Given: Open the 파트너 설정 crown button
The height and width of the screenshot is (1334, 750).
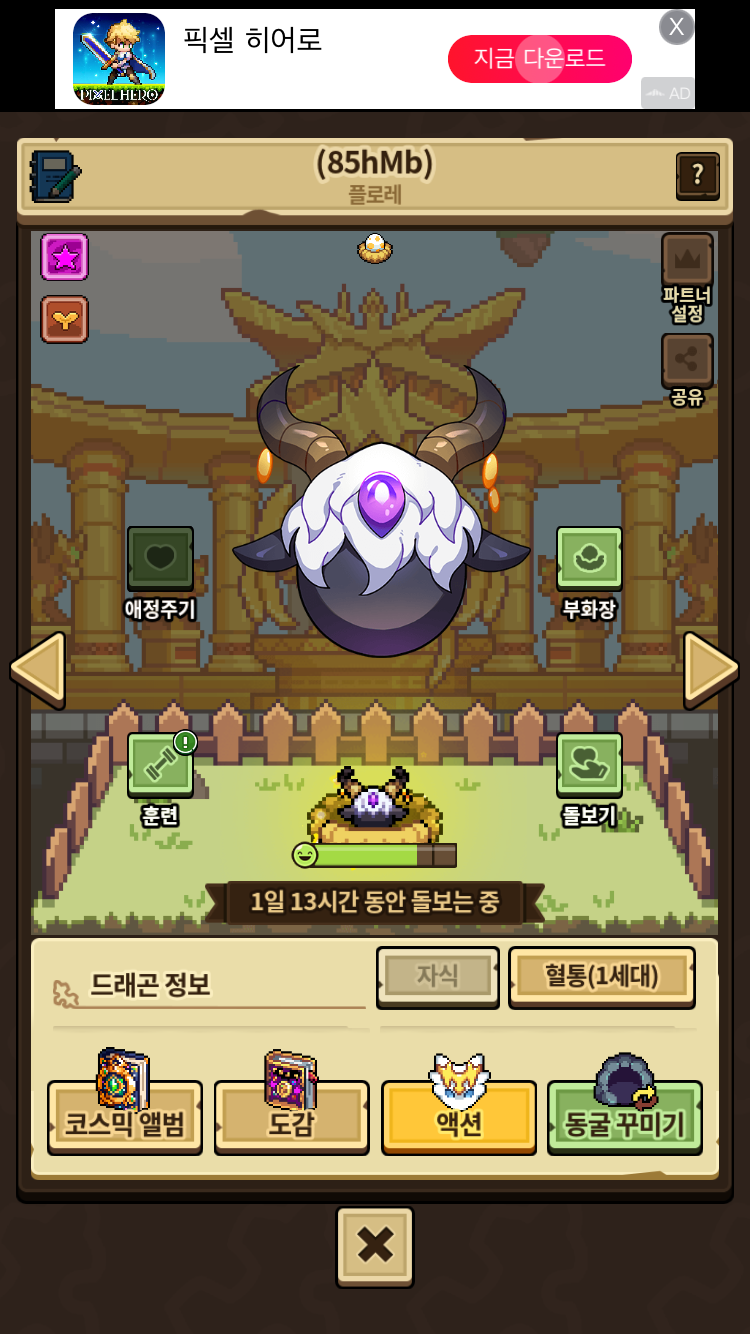Looking at the screenshot, I should click(687, 277).
